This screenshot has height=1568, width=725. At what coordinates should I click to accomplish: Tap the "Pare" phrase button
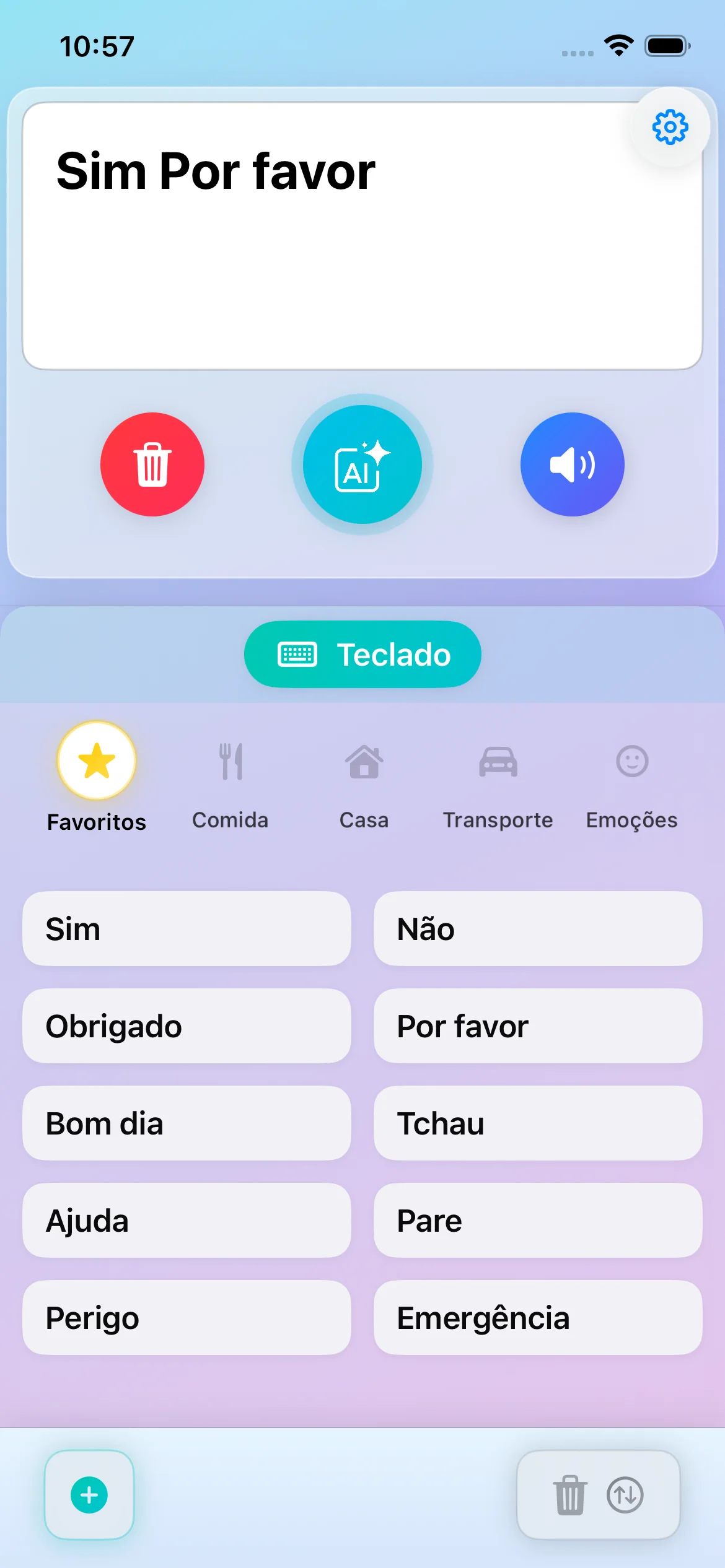(537, 1221)
